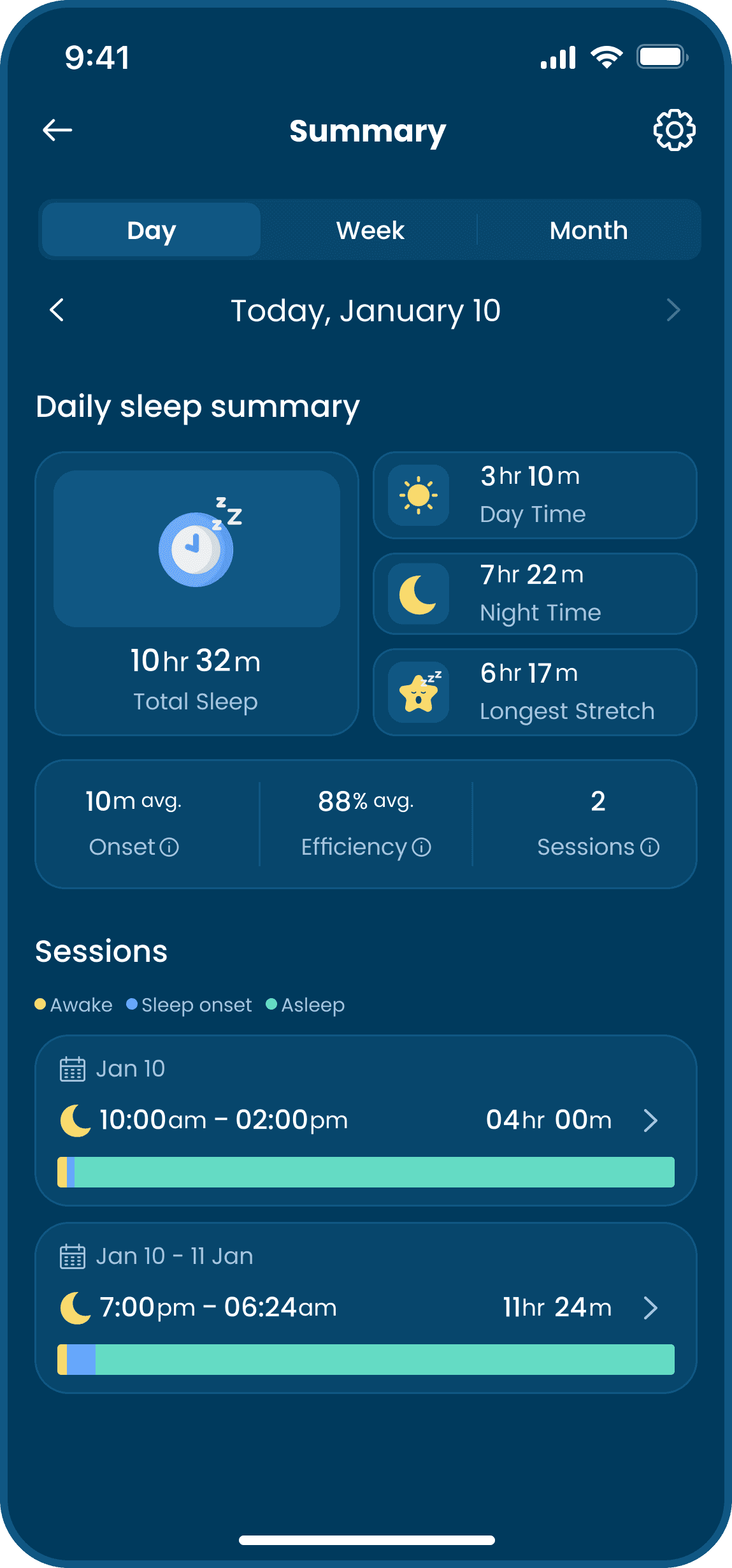
Task: Expand the 7:00pm overnight session
Action: coord(650,1307)
